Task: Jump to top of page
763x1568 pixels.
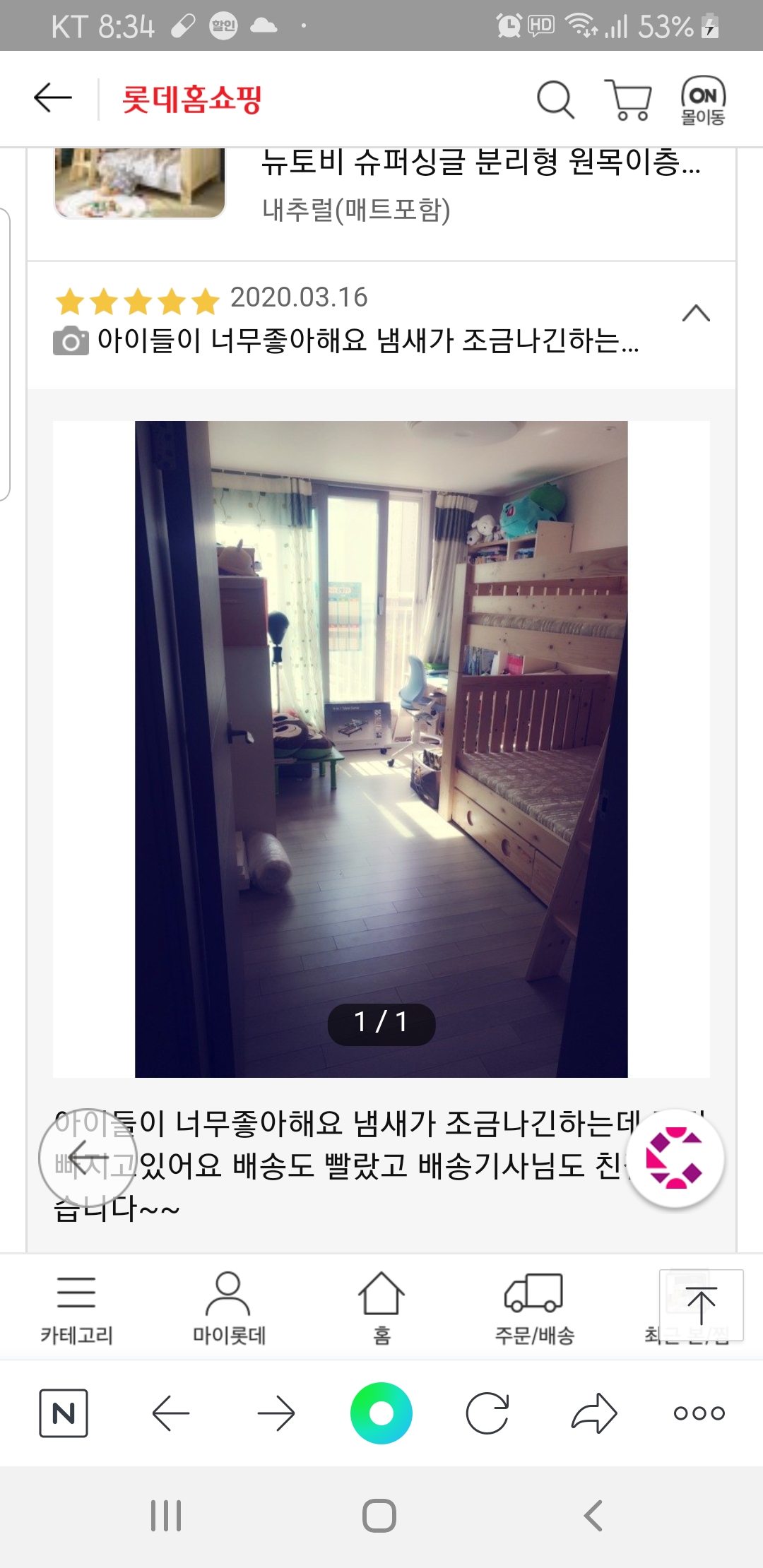Action: tap(701, 1305)
